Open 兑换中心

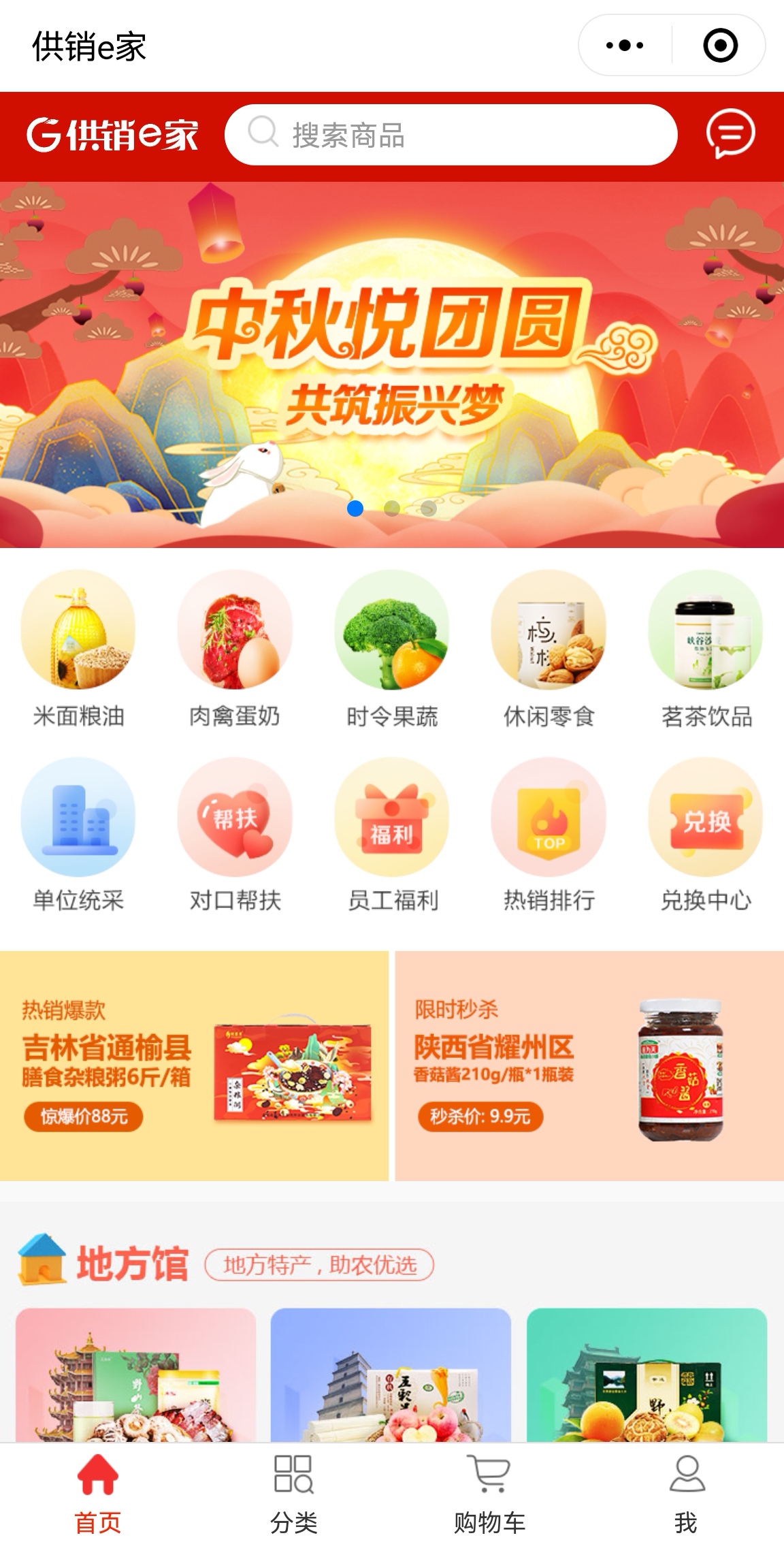coord(706,835)
